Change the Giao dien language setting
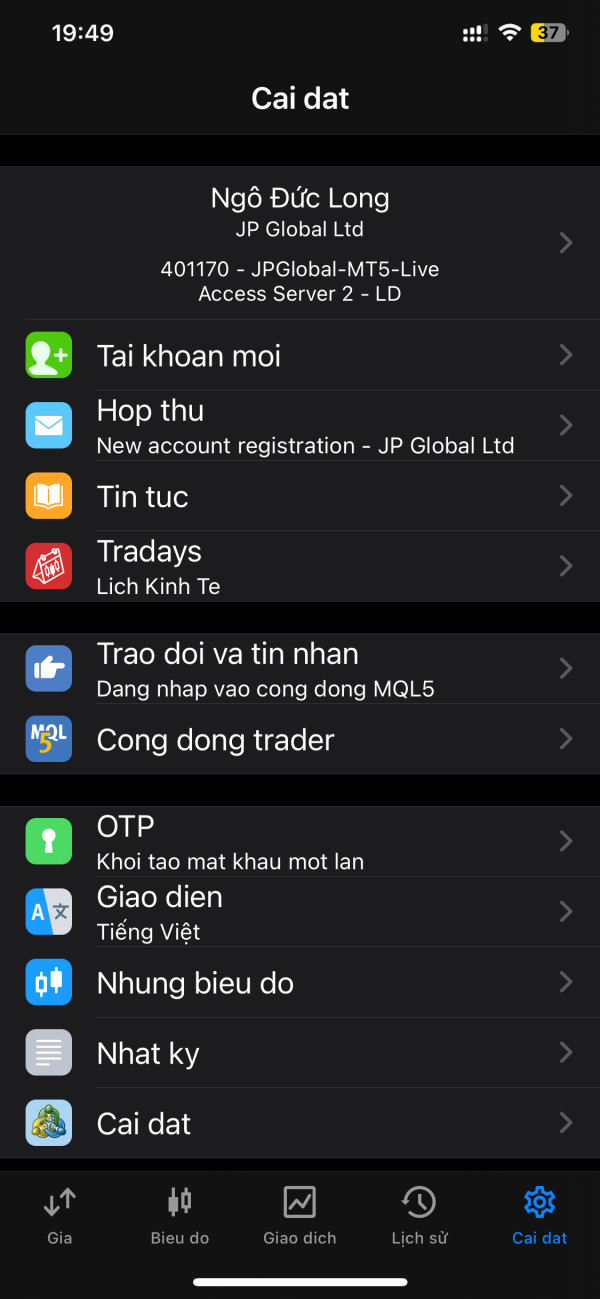 (300, 912)
